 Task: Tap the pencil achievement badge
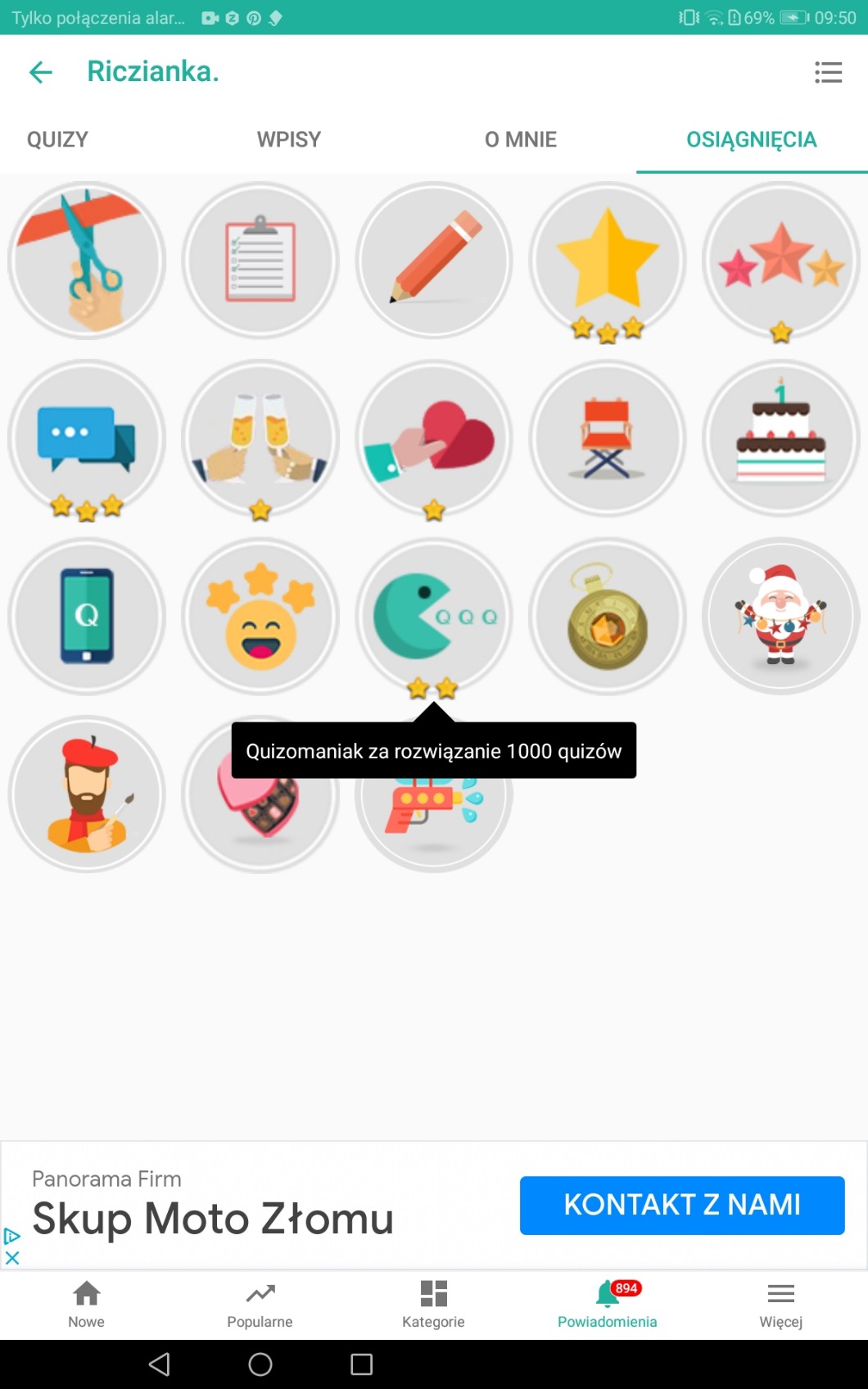coord(434,260)
